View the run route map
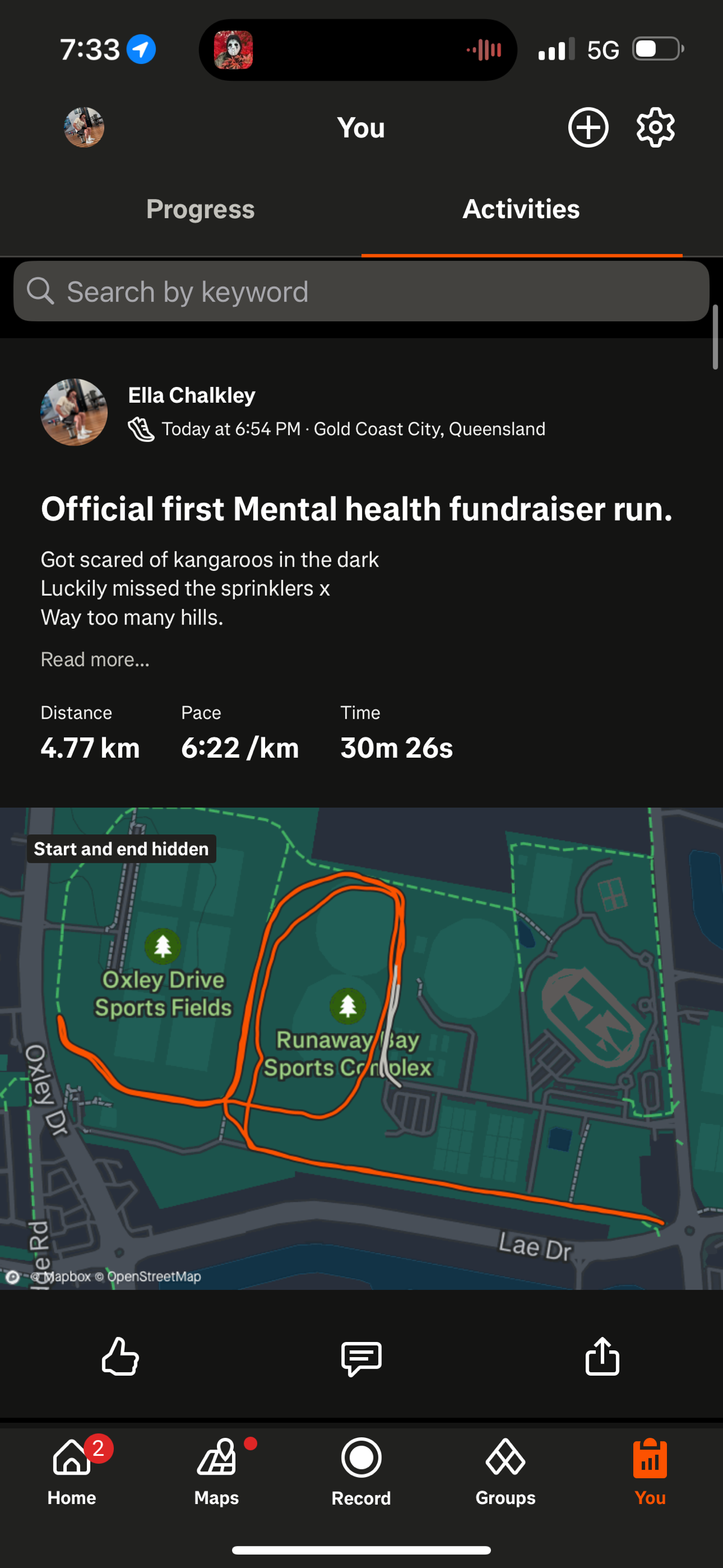Viewport: 723px width, 1568px height. click(361, 1047)
